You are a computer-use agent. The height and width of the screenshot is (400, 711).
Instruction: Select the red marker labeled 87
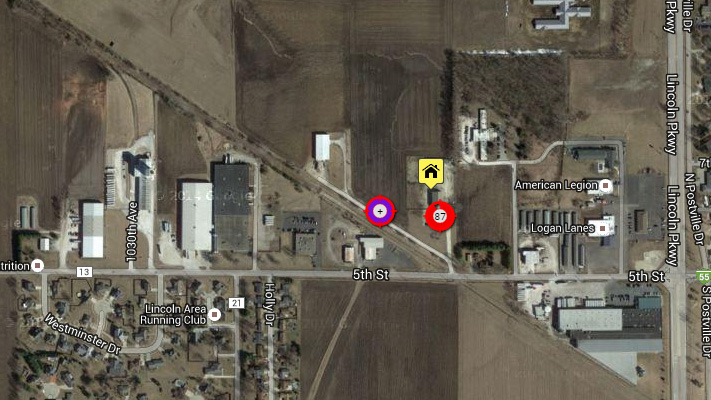pos(440,215)
